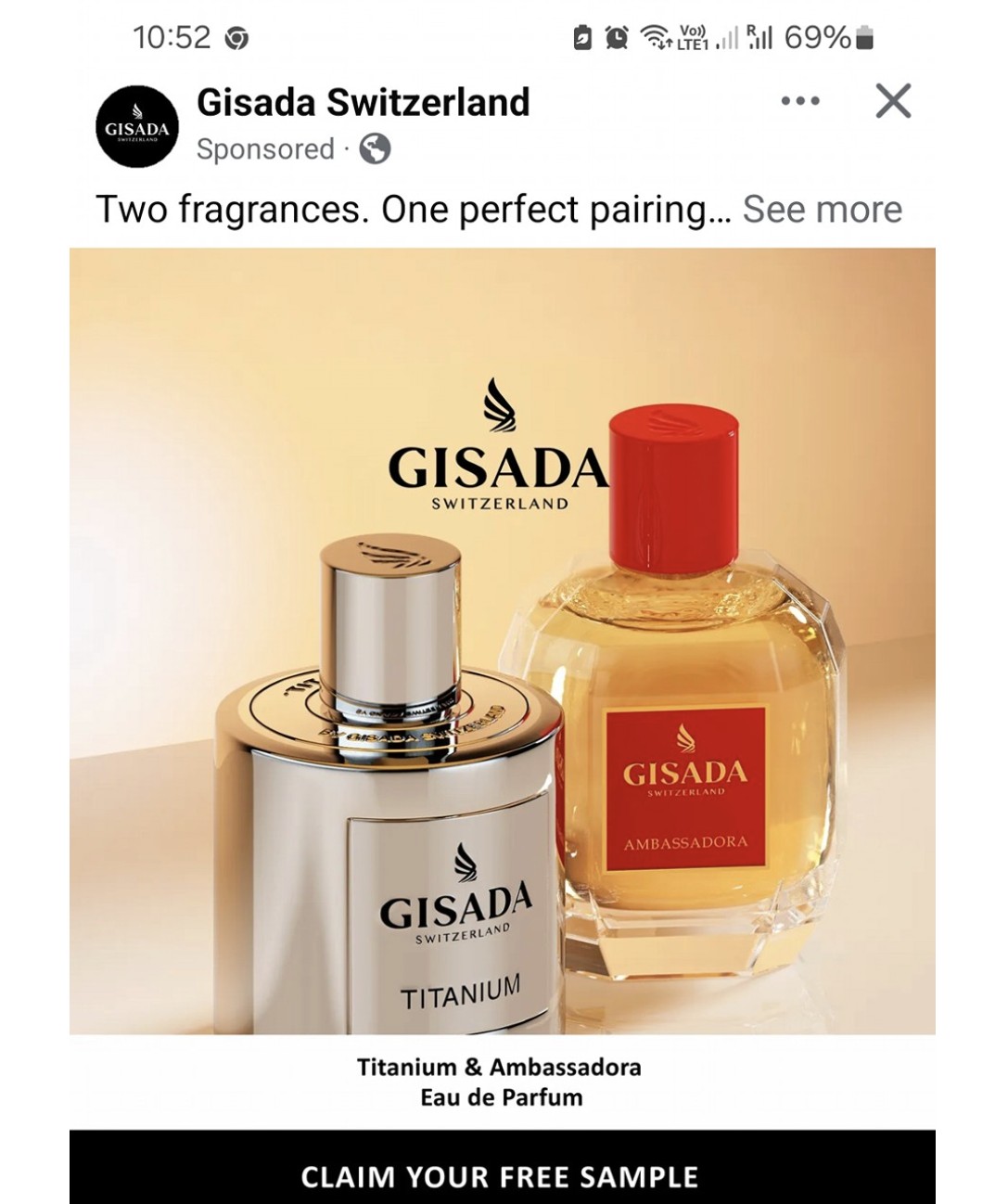Open the Gisada Switzerland page name link

tap(362, 102)
